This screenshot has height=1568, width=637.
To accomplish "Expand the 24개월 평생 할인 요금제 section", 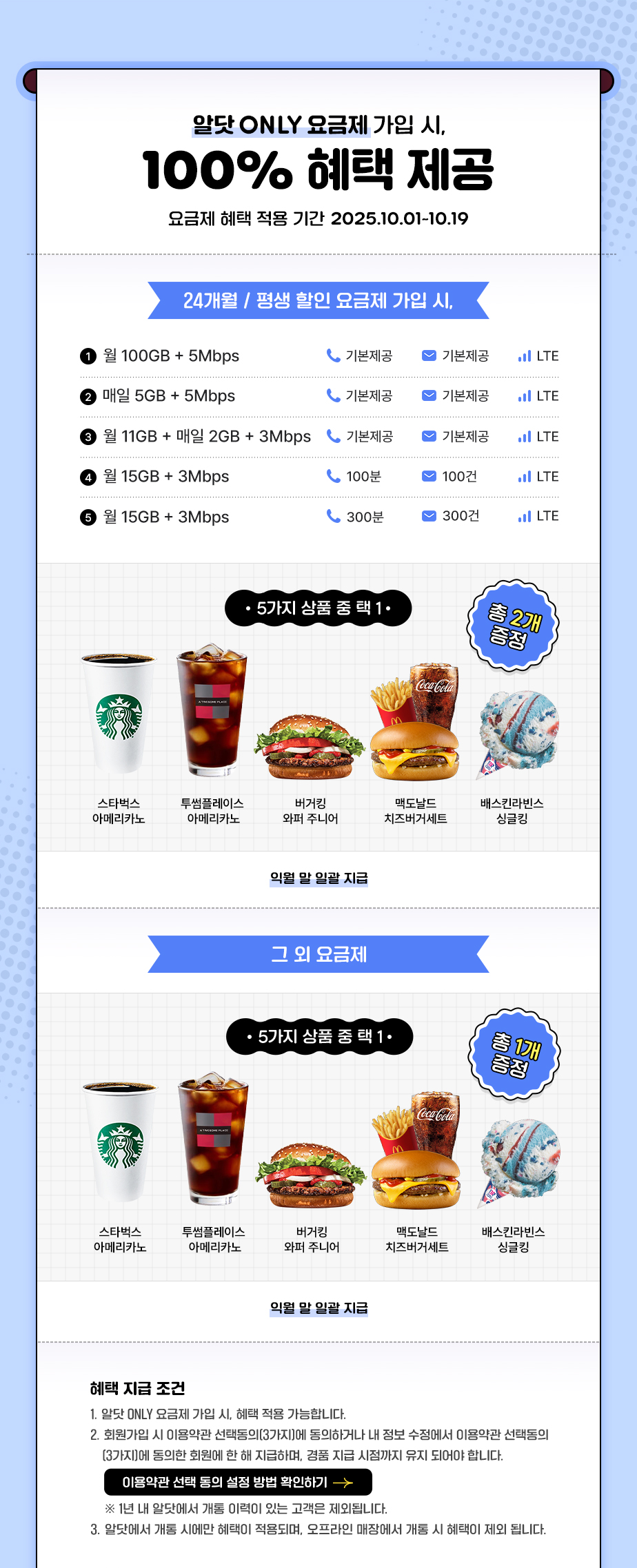I will pos(318,299).
